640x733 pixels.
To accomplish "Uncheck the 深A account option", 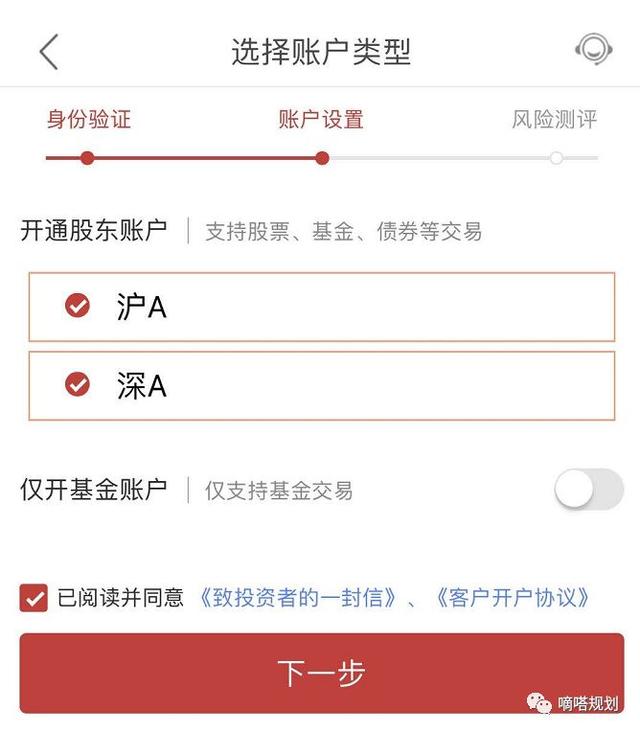I will [78, 385].
